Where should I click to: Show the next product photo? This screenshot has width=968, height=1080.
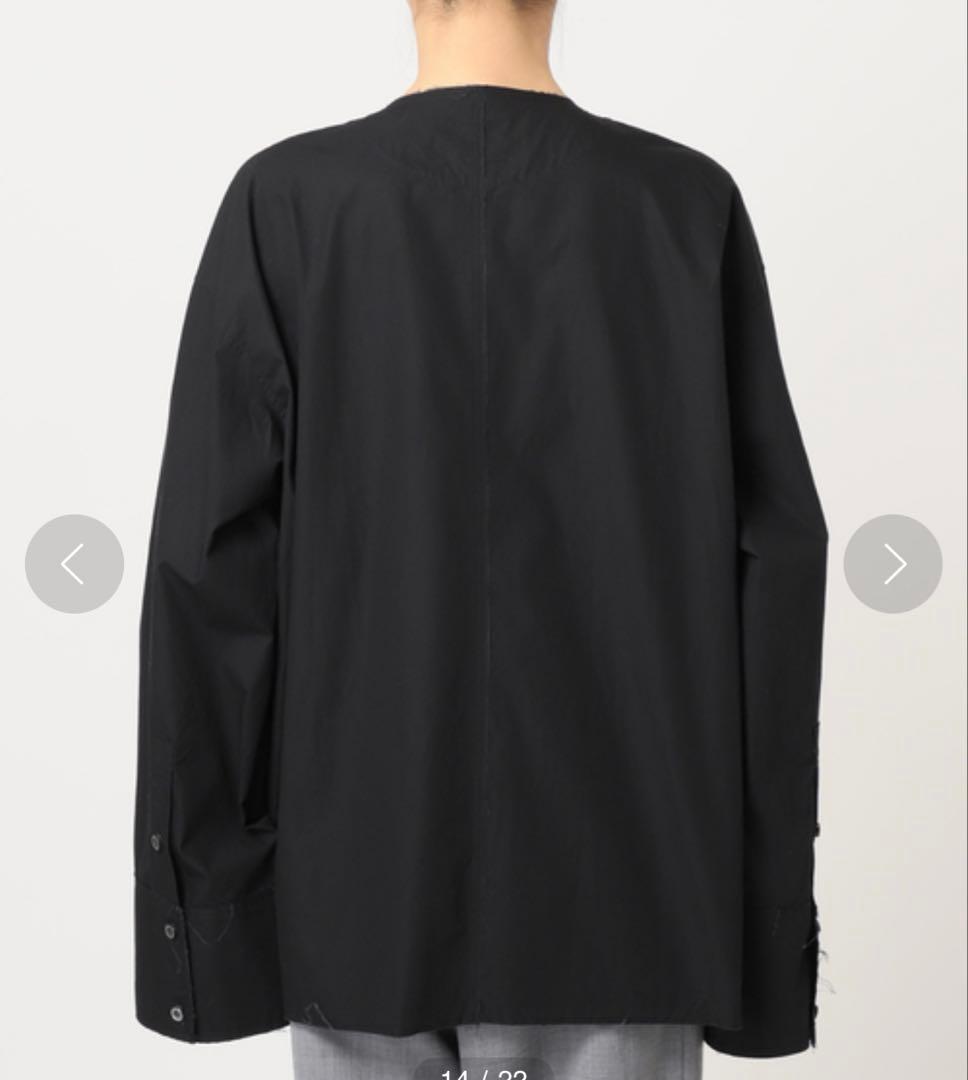pyautogui.click(x=892, y=564)
